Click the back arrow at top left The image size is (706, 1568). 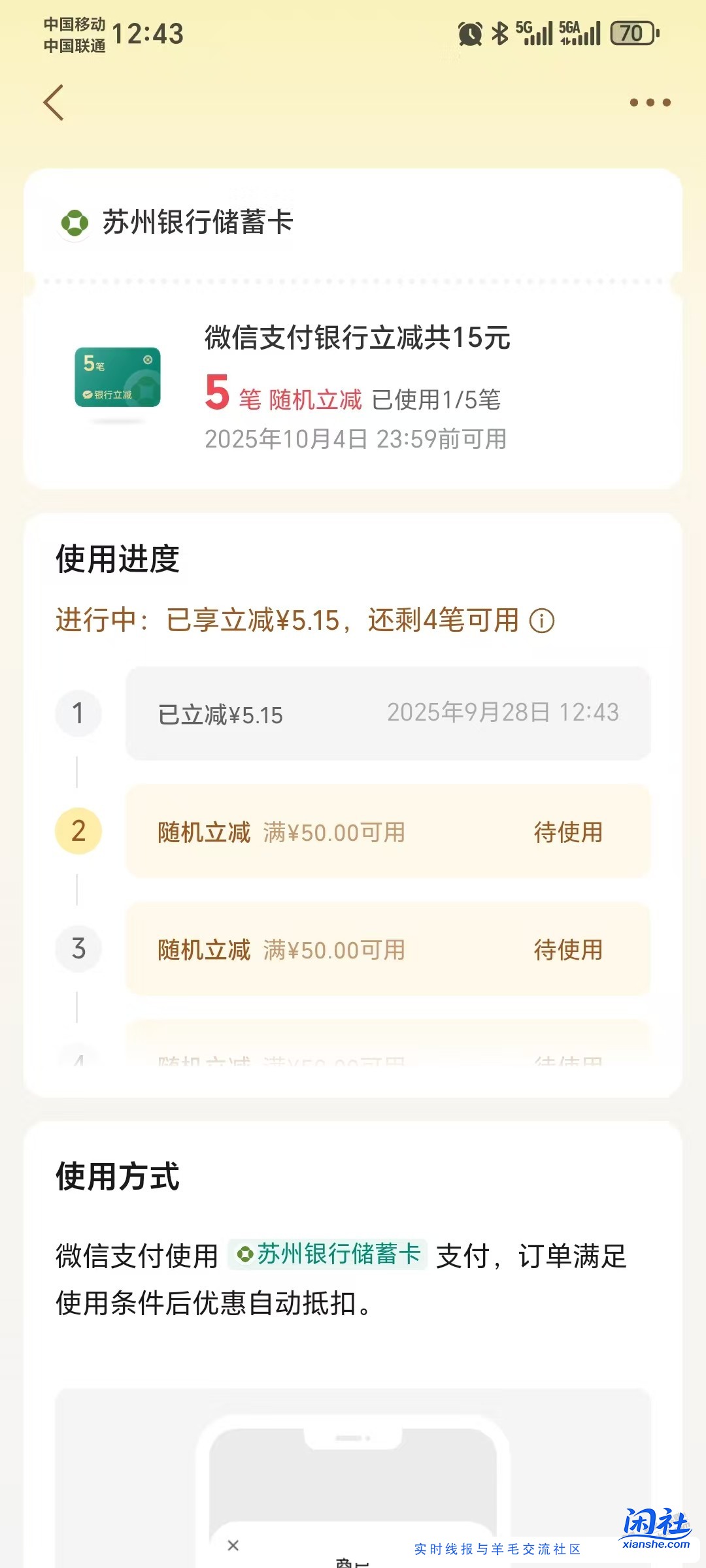[55, 103]
